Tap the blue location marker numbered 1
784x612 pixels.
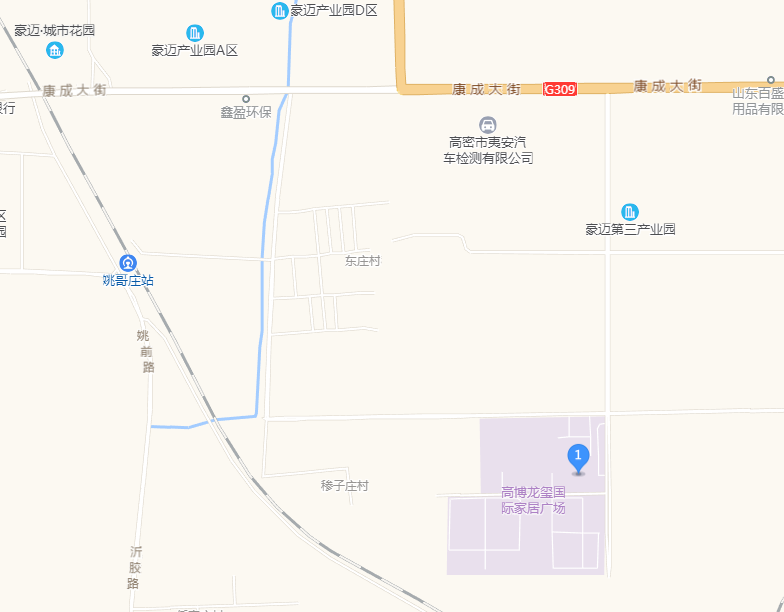(578, 457)
